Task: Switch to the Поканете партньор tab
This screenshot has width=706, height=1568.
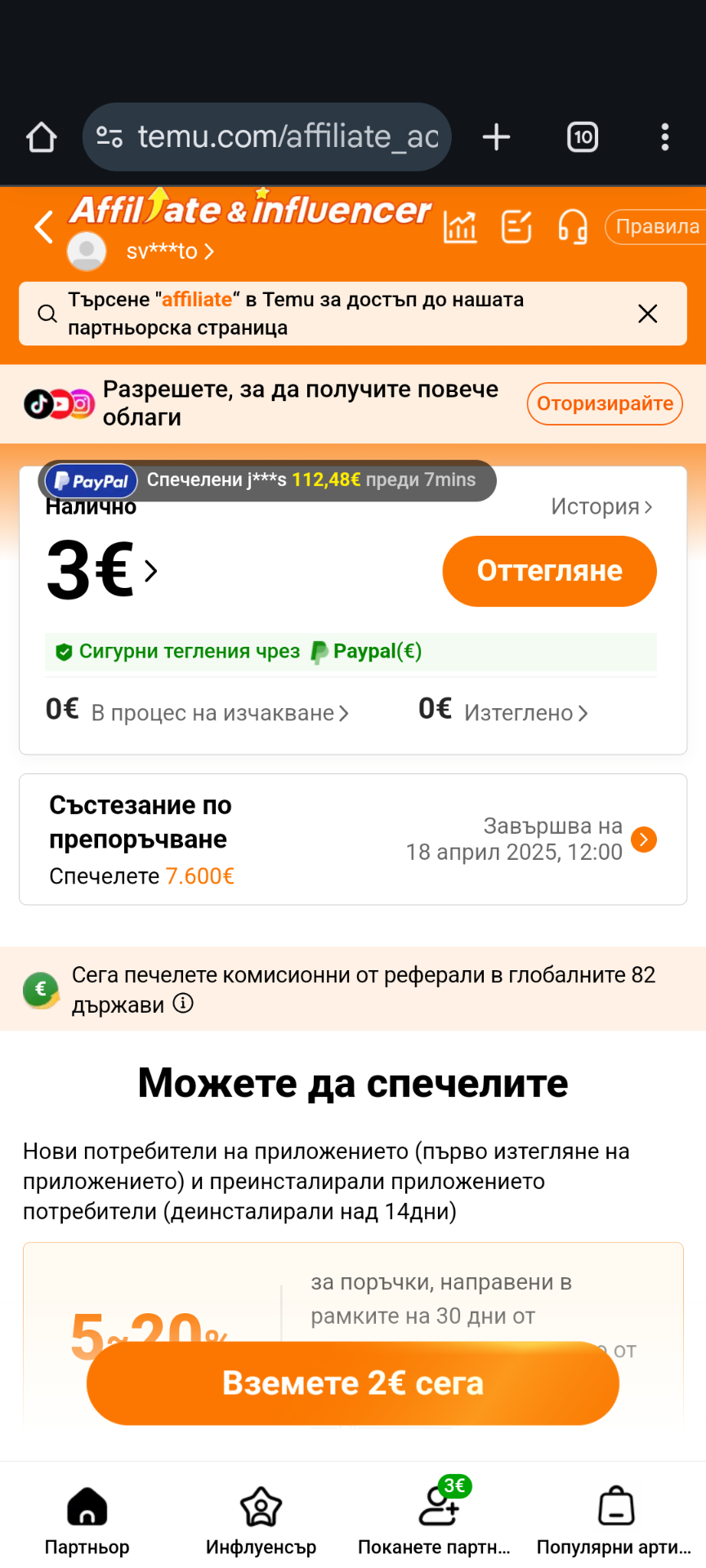Action: click(x=434, y=1521)
